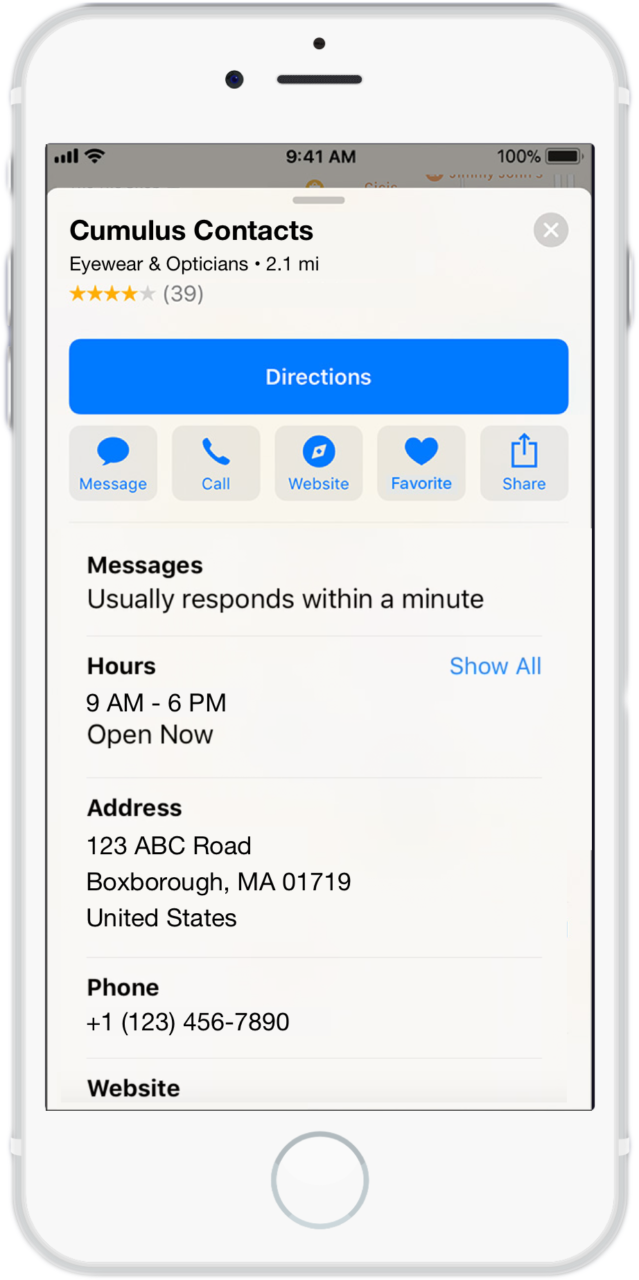Add place to Favorites
This screenshot has height=1280, width=639.
click(421, 463)
